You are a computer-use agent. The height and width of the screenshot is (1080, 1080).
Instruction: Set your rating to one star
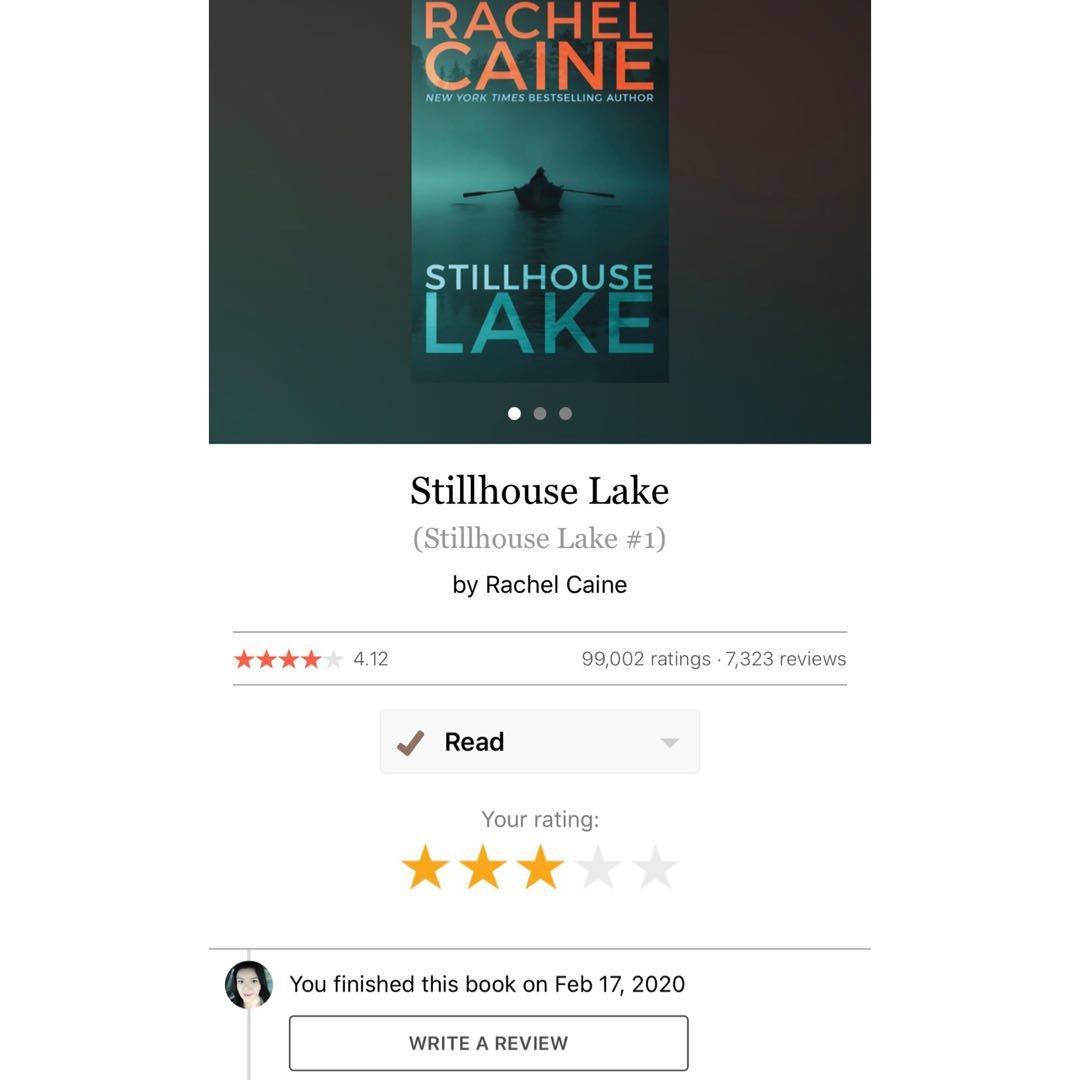(425, 867)
